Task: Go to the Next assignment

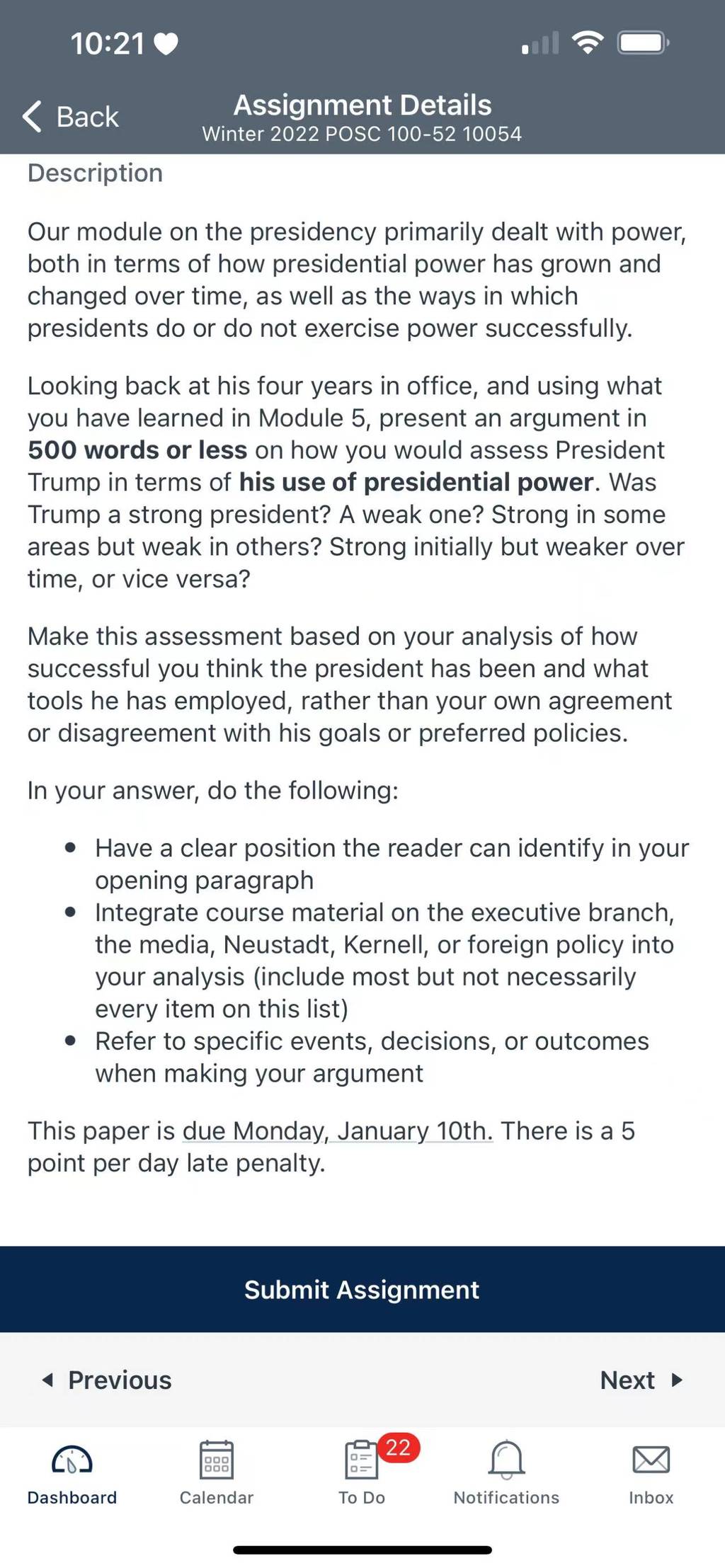Action: pos(641,1380)
